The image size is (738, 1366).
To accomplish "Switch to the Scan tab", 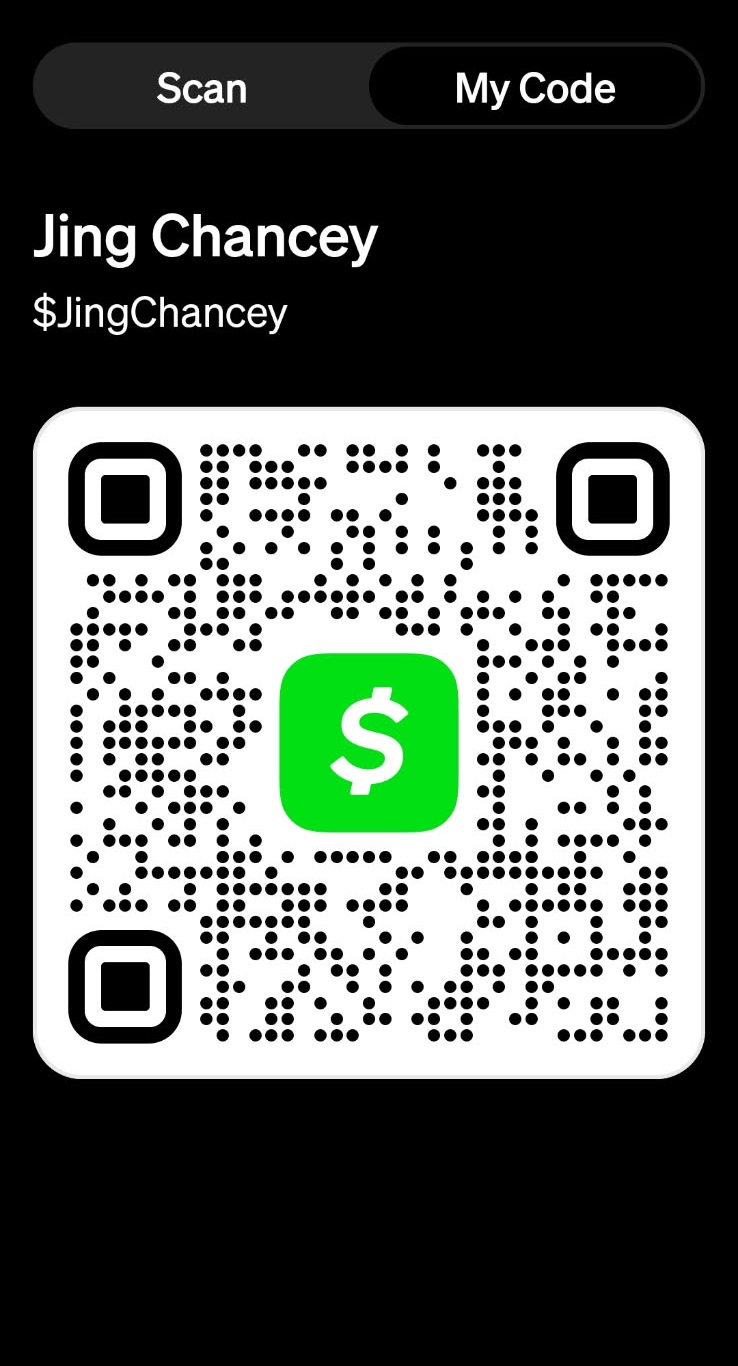I will point(201,88).
